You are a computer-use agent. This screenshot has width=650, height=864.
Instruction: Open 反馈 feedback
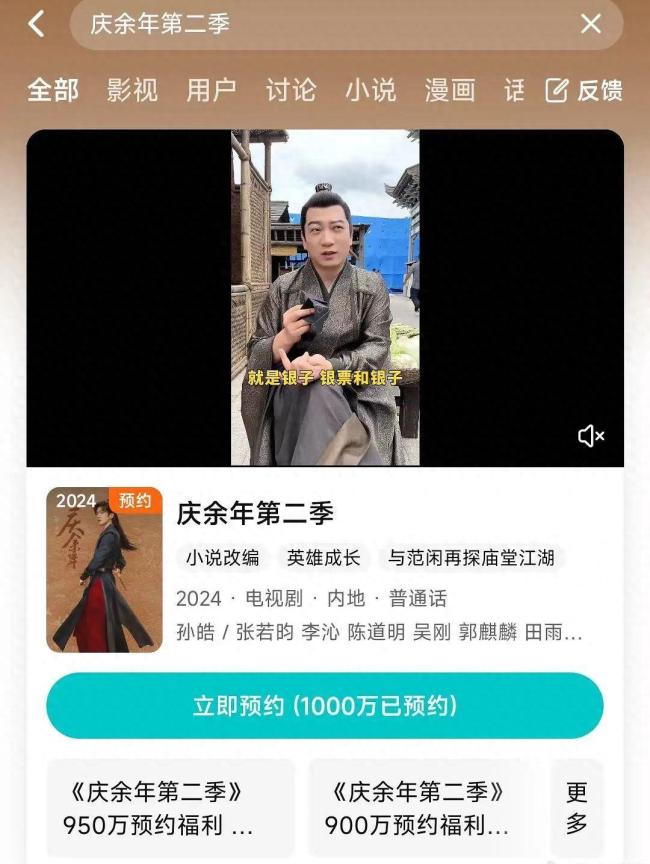coord(585,90)
